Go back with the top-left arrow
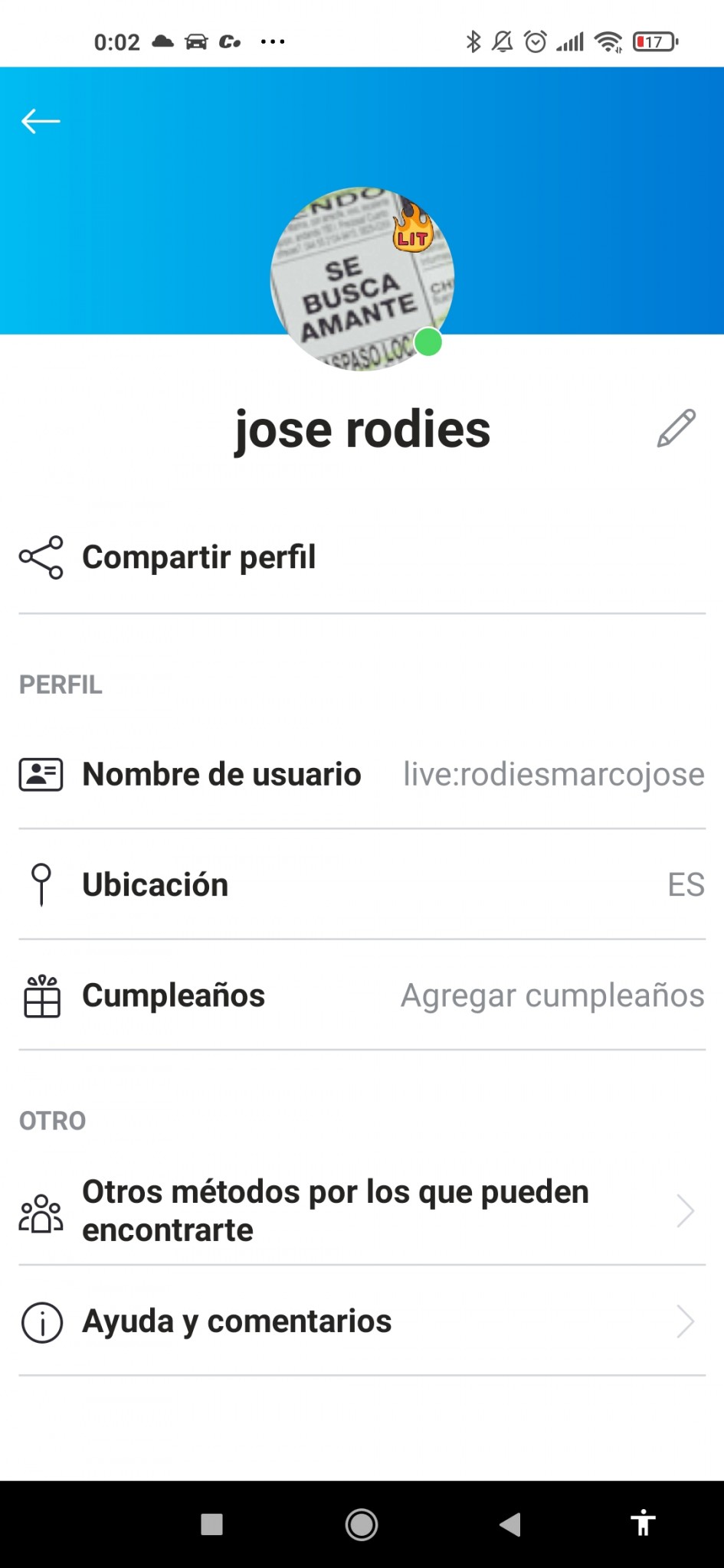 [x=41, y=121]
